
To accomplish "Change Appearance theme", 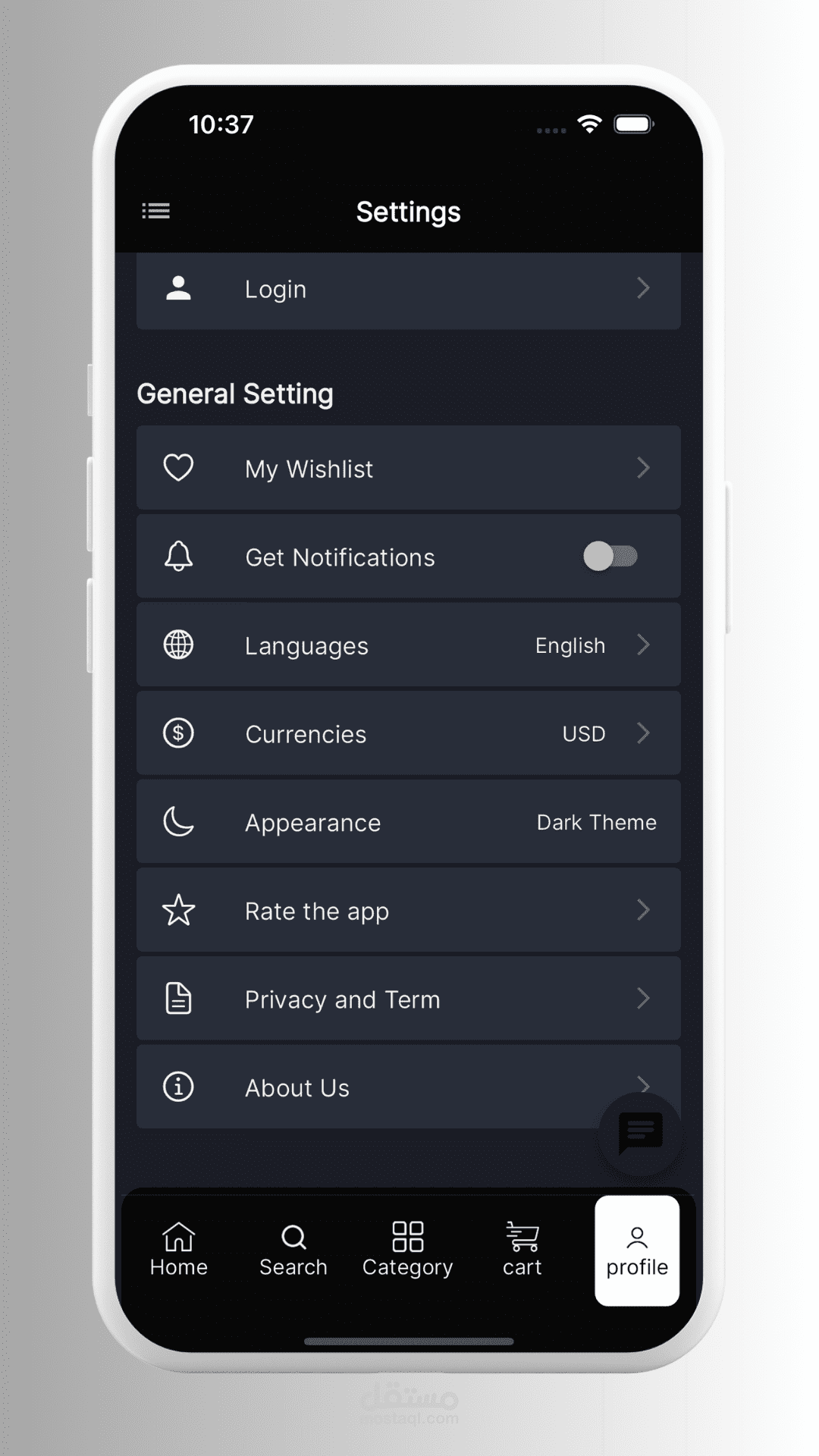I will (408, 822).
